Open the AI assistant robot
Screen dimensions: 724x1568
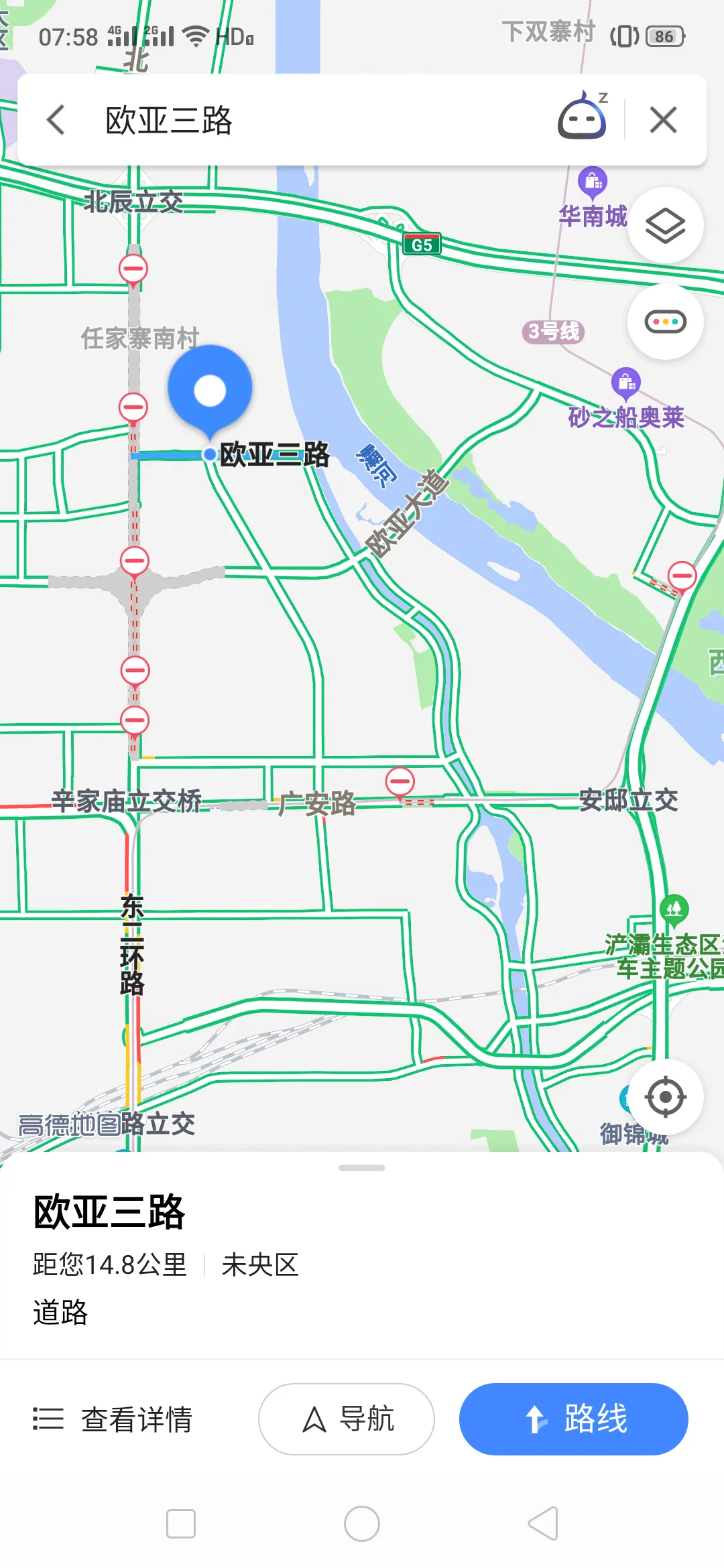tap(582, 118)
